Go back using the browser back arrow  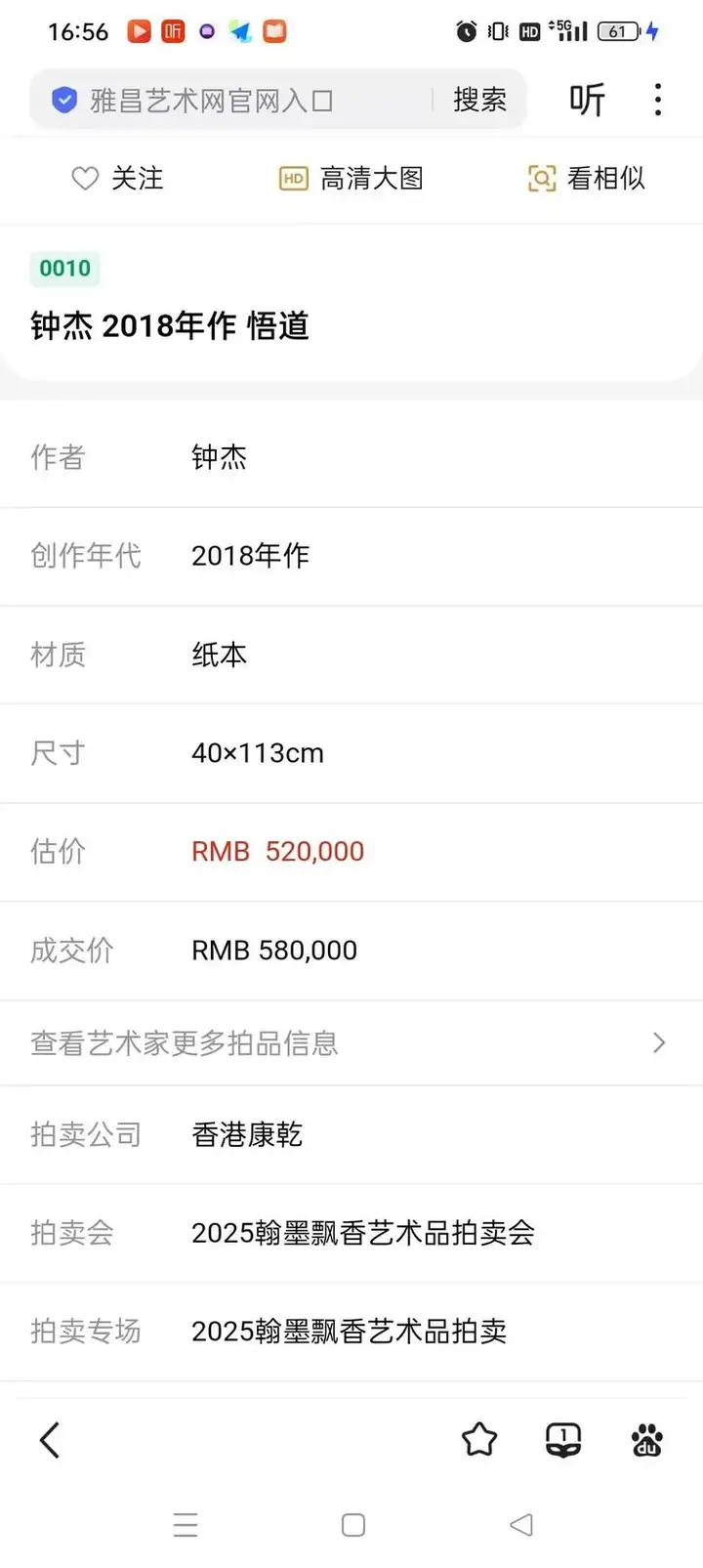pyautogui.click(x=50, y=1440)
